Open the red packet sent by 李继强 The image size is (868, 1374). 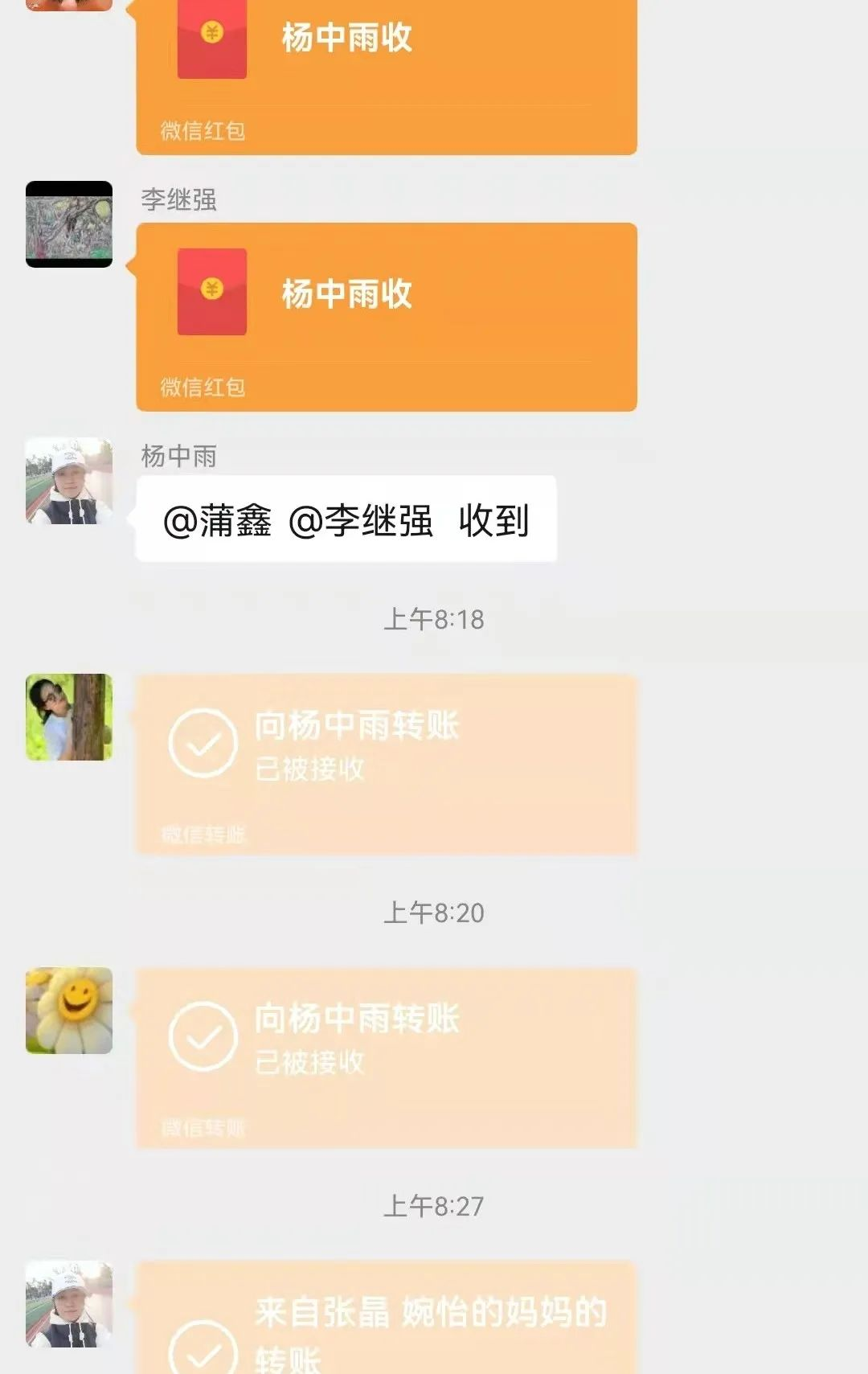click(386, 317)
